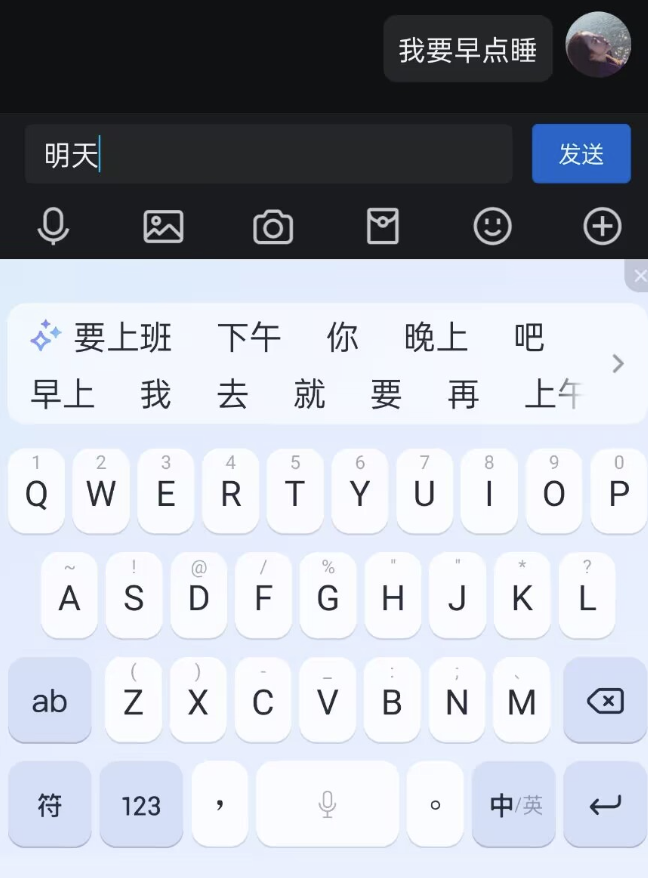This screenshot has height=878, width=648.
Task: Switch to the 符 symbols keyboard
Action: point(49,805)
